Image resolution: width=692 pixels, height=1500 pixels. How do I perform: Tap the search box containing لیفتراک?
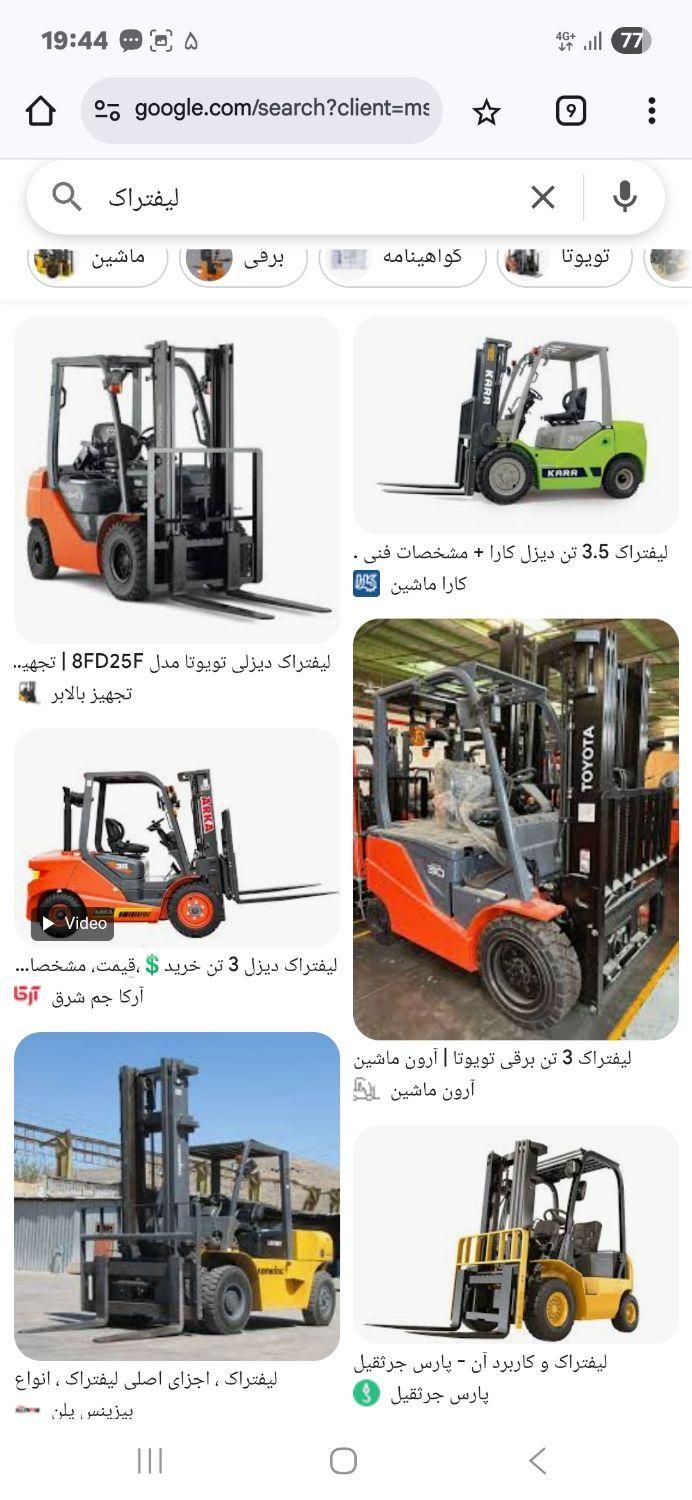click(300, 197)
